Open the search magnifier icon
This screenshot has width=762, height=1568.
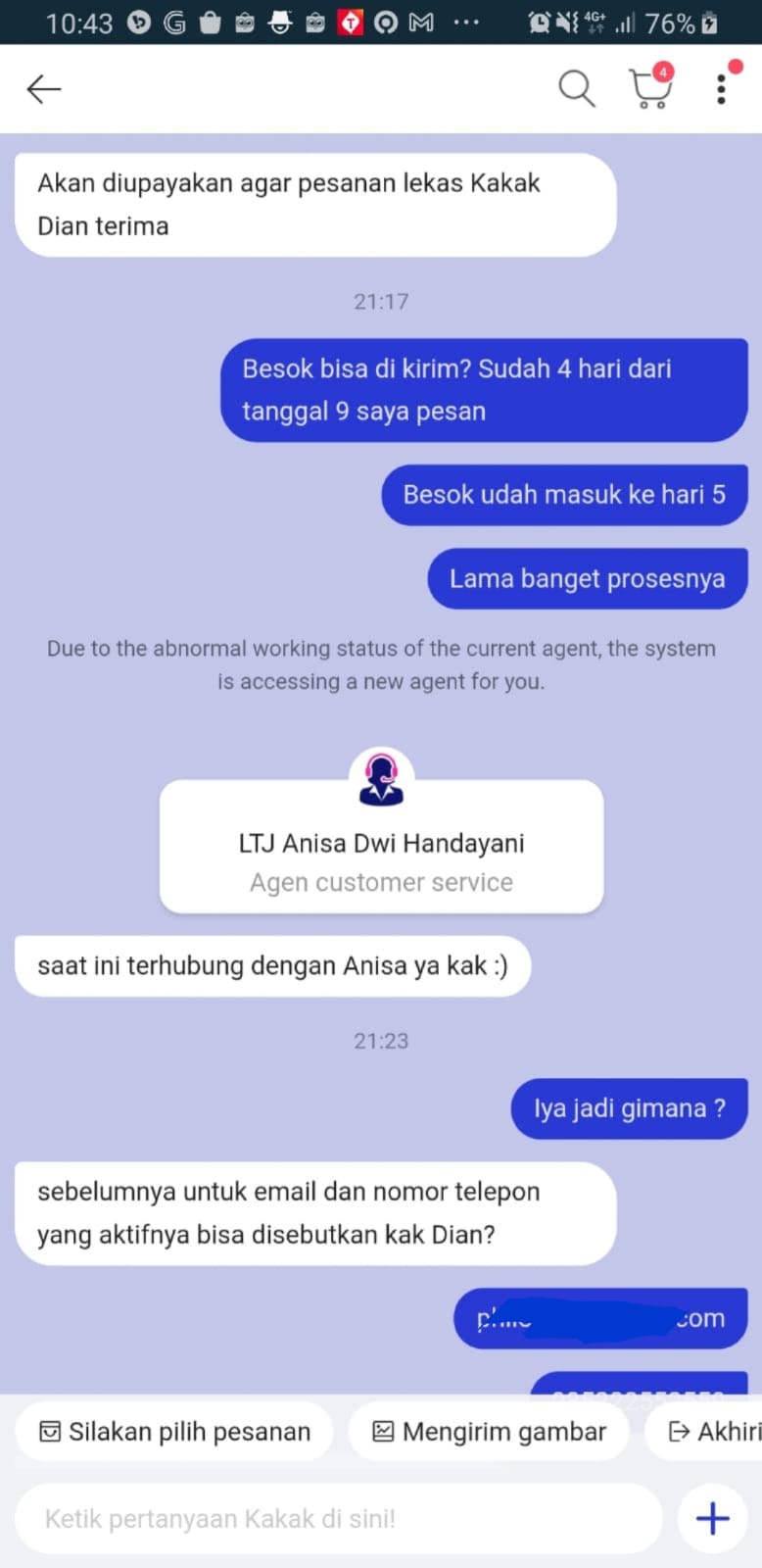(x=576, y=89)
